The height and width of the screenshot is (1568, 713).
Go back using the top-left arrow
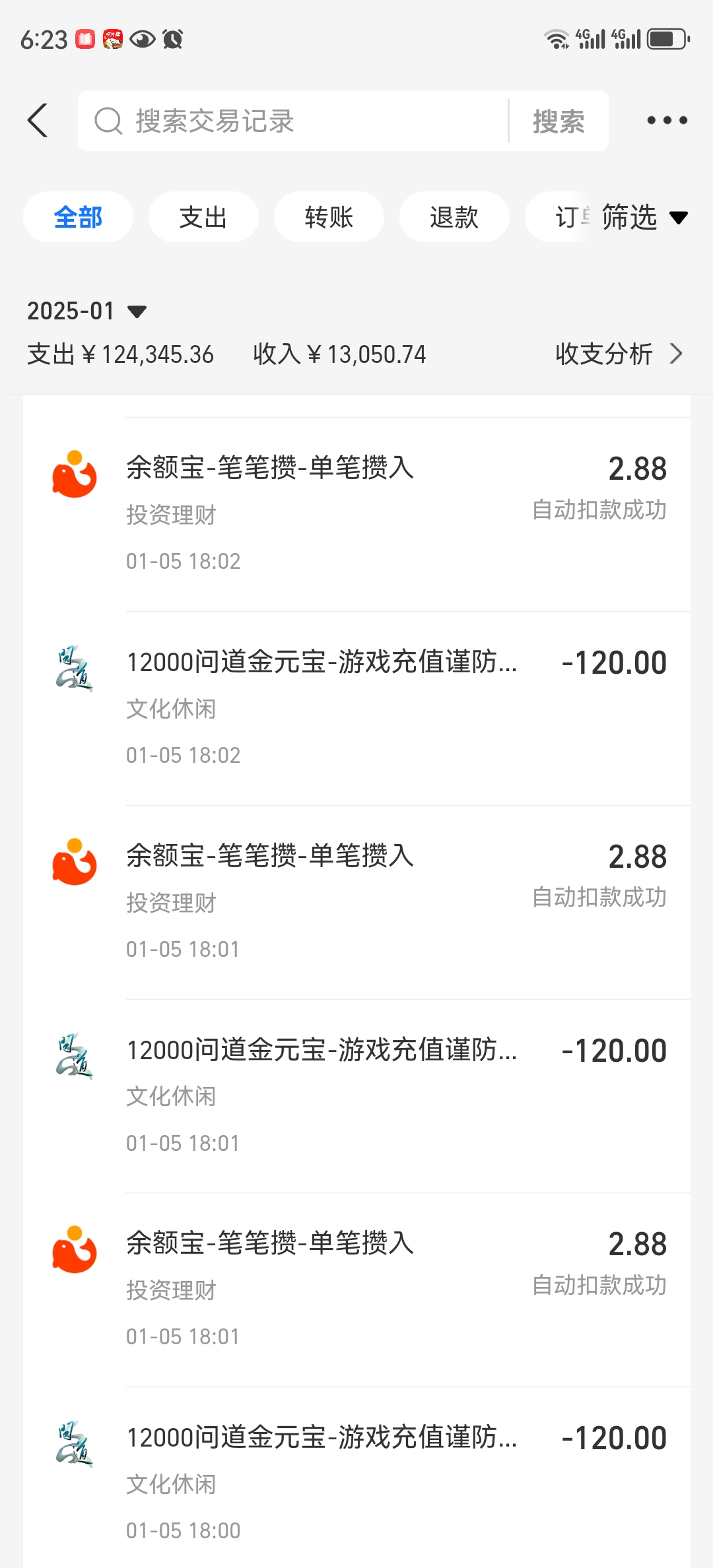pos(38,121)
